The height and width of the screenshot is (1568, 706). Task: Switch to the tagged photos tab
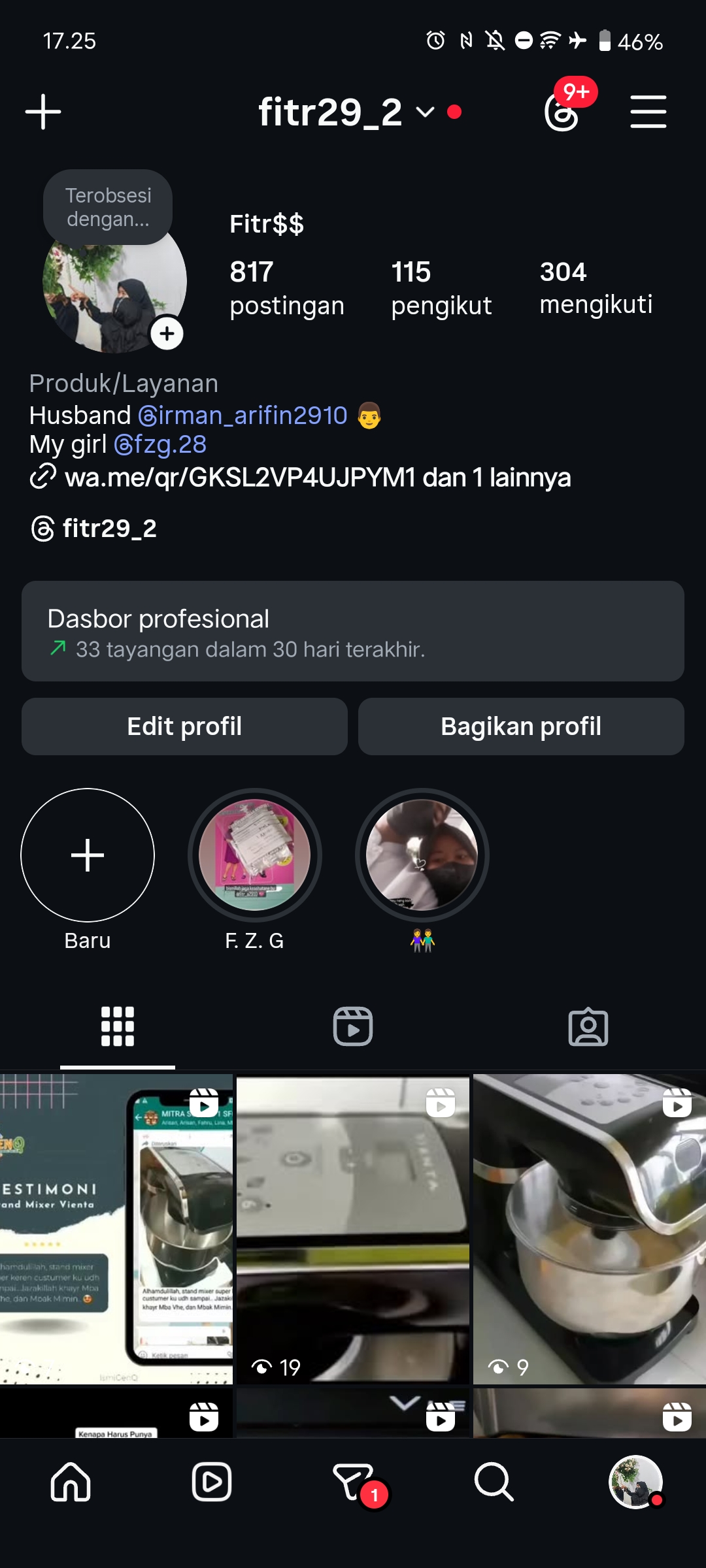(588, 1026)
